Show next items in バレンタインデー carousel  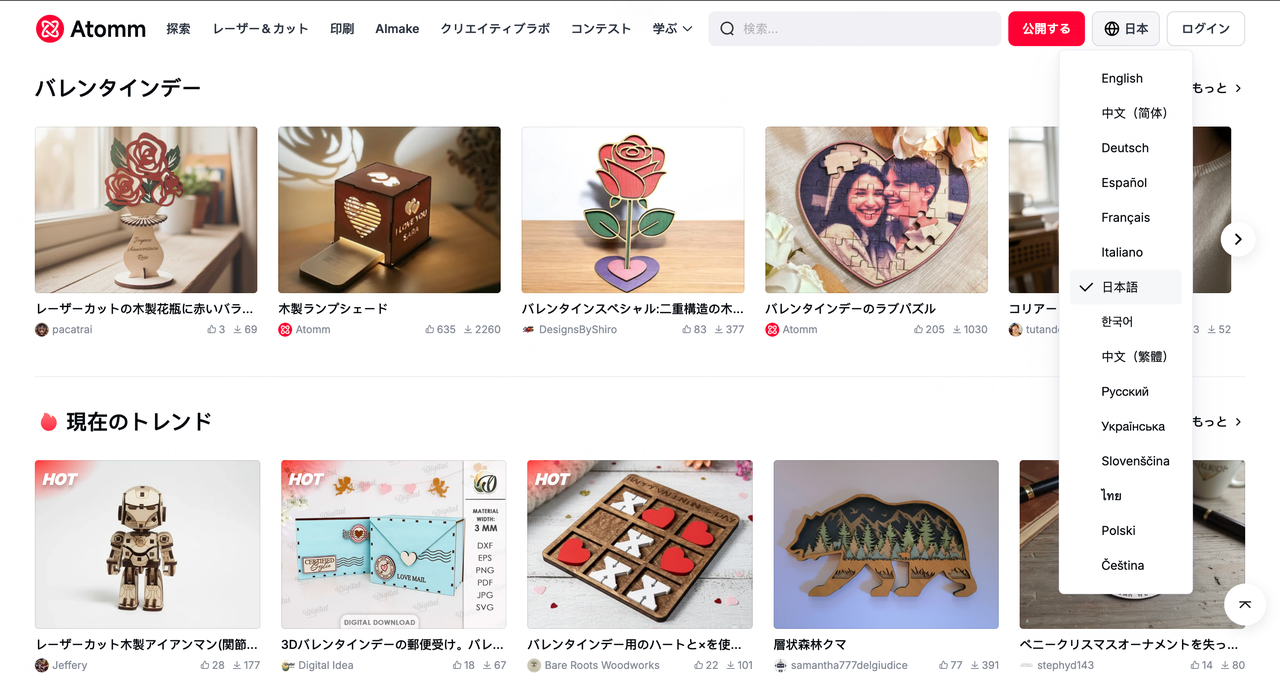tap(1237, 239)
